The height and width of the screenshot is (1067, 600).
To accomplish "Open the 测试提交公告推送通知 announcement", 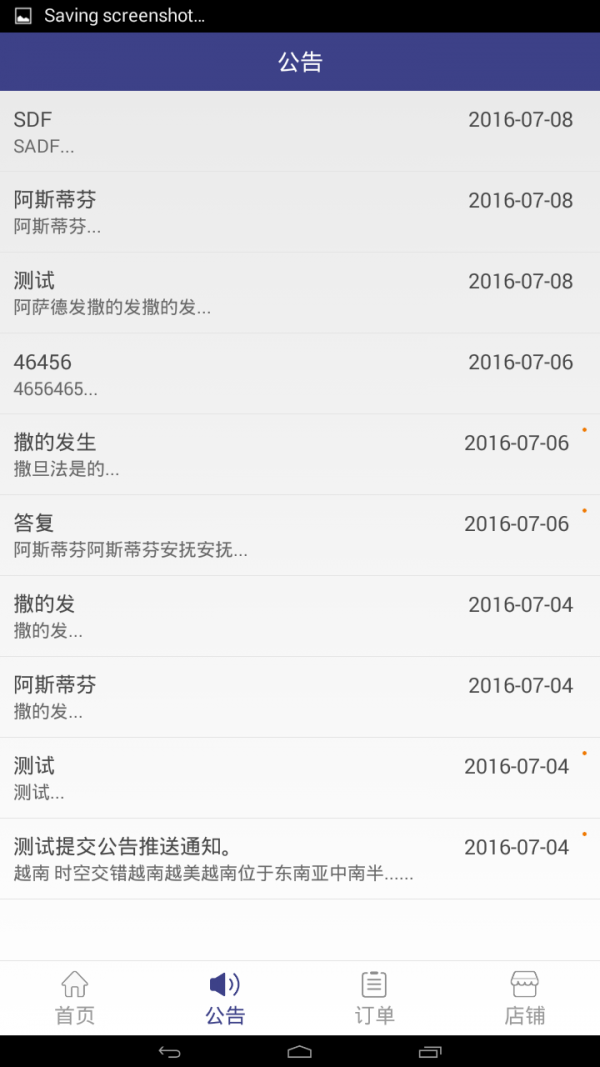I will [x=300, y=859].
